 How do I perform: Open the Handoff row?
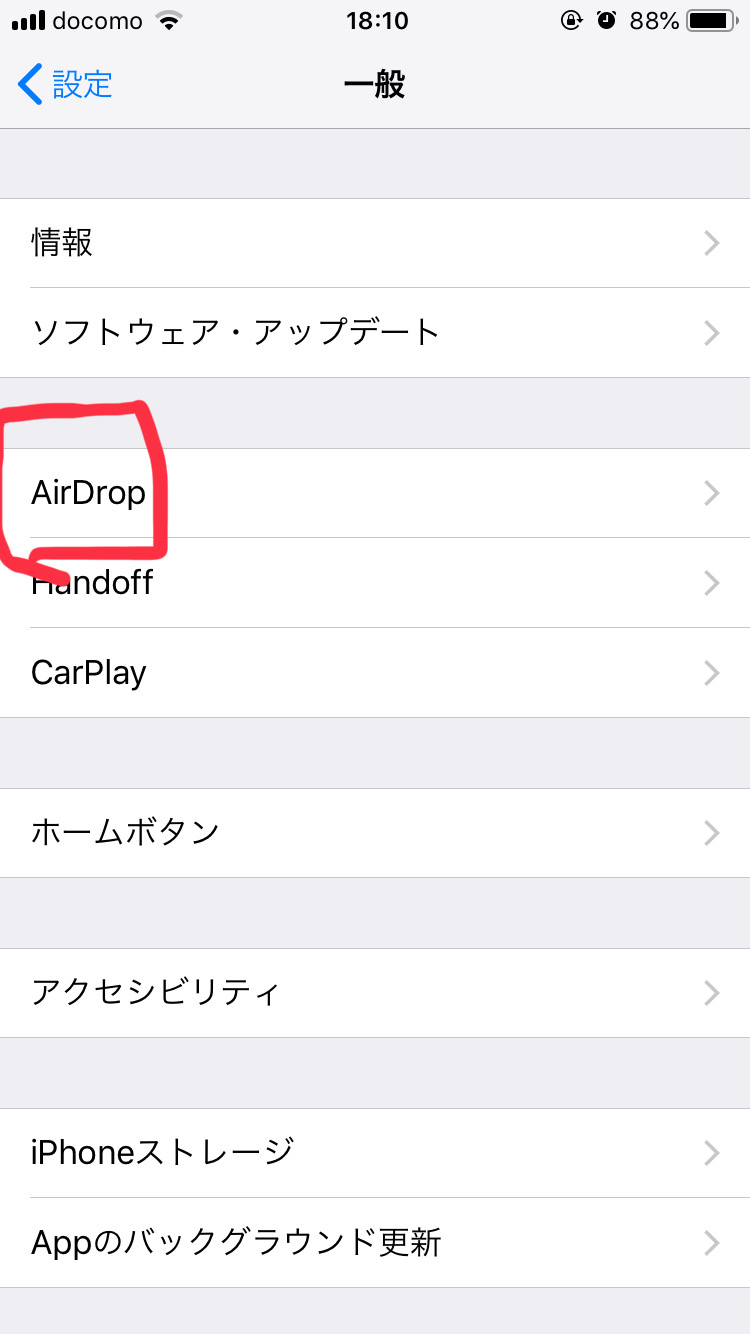click(375, 583)
